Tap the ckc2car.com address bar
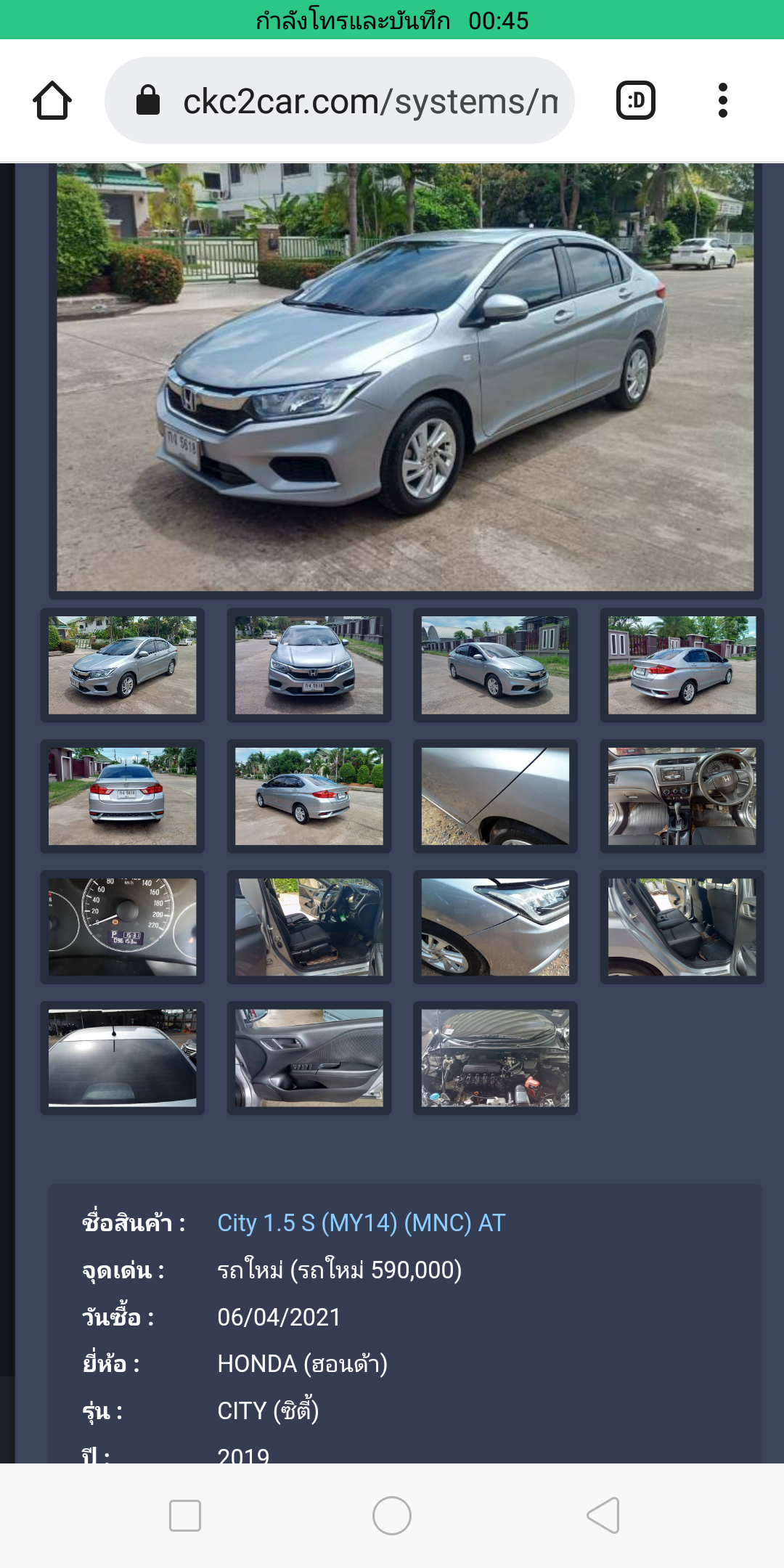This screenshot has width=784, height=1568. pos(340,100)
